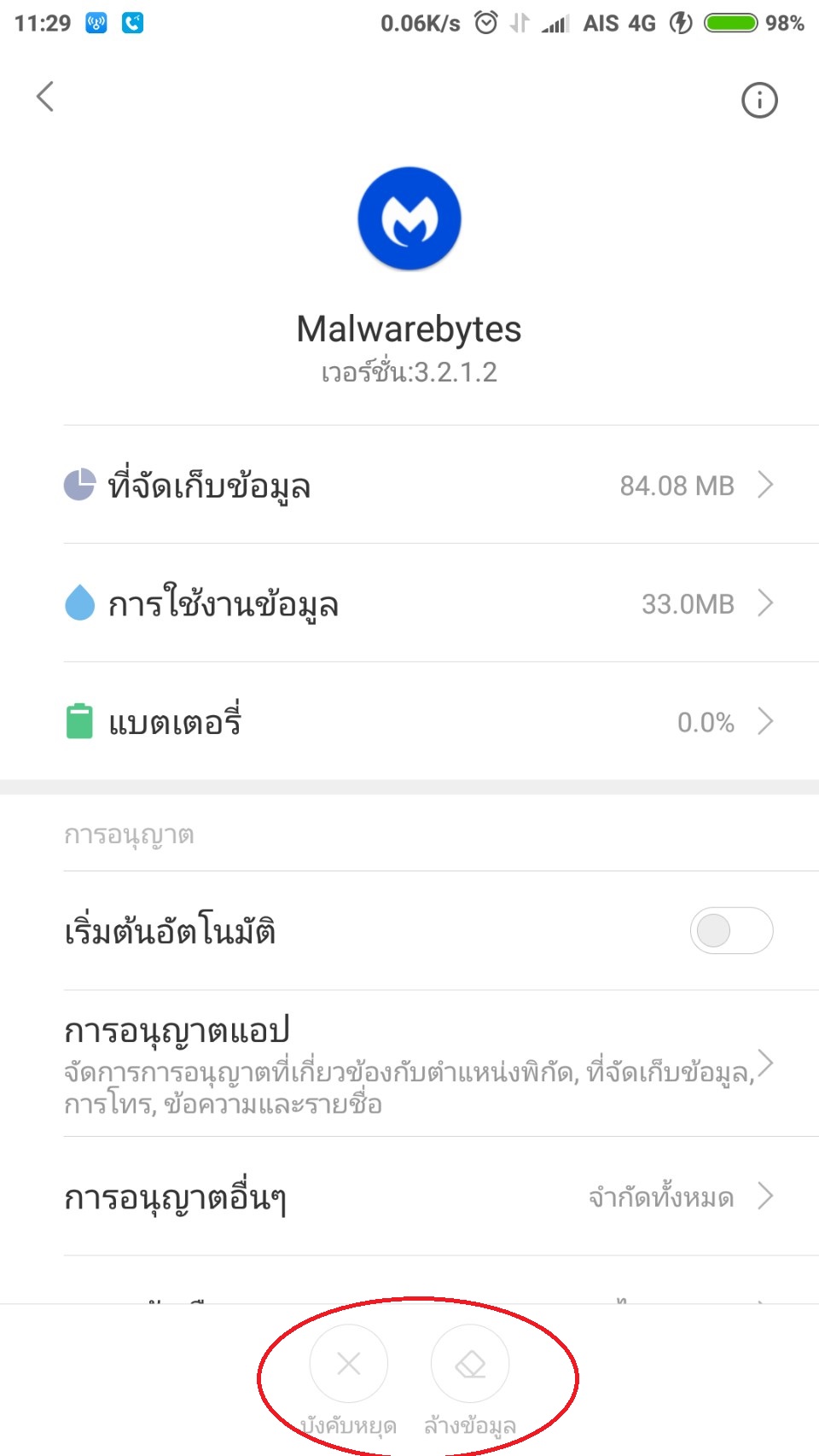This screenshot has height=1456, width=819.
Task: Toggle เริ่มต้นอัตโนมัติ autostart switch
Action: [731, 930]
